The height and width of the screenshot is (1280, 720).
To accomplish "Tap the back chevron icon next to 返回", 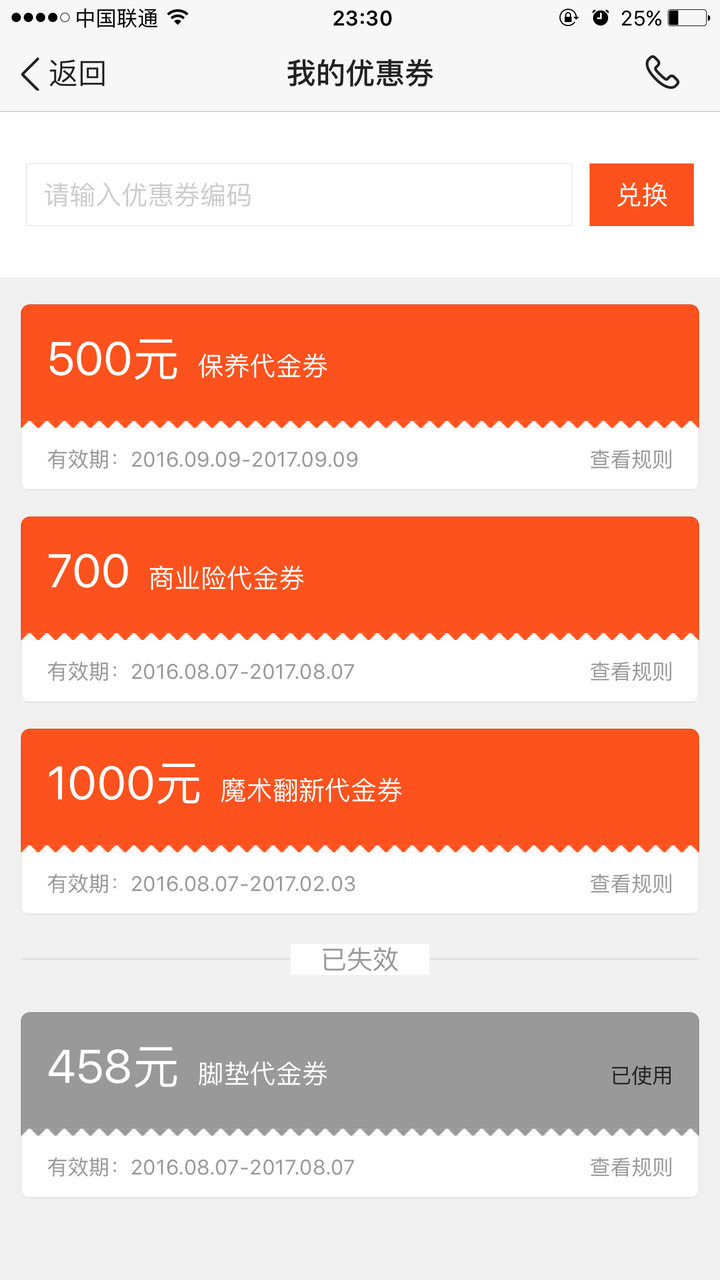I will 27,73.
